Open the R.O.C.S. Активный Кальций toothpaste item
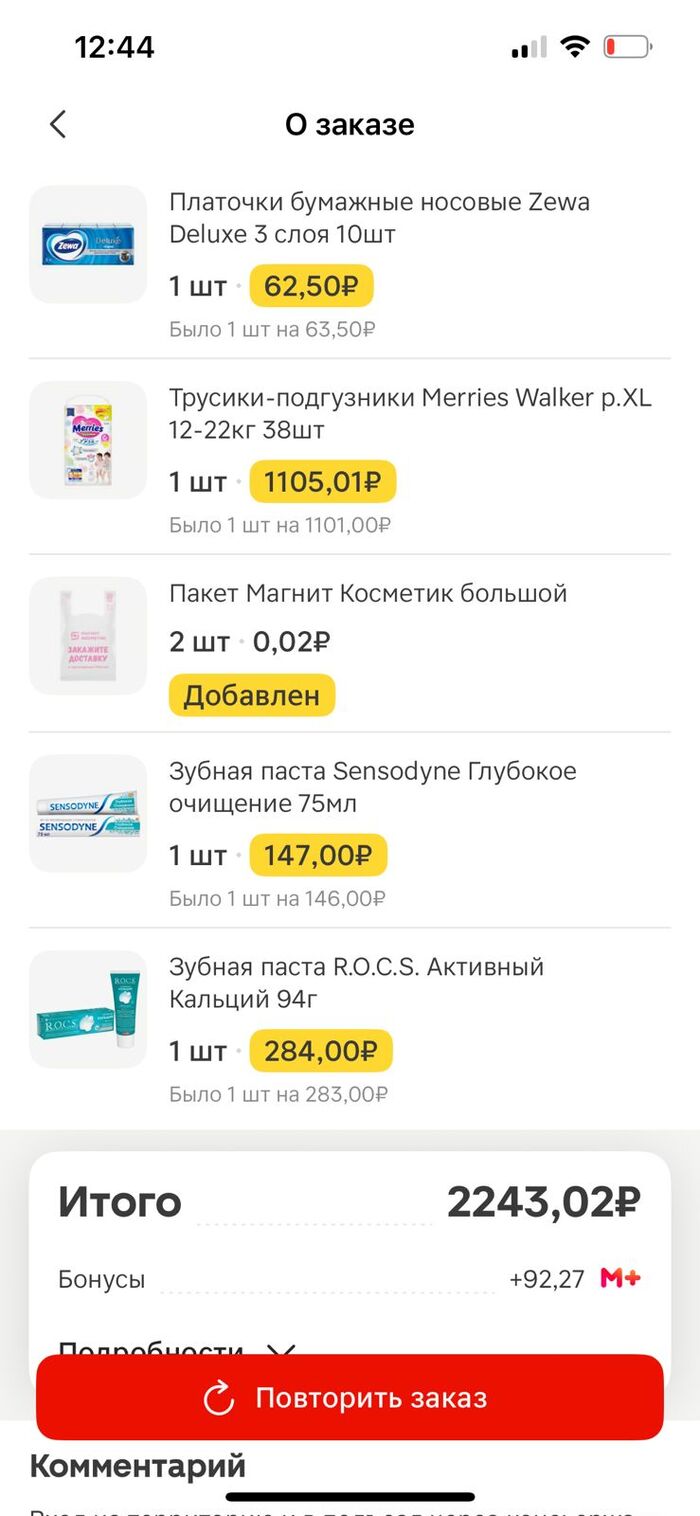This screenshot has width=700, height=1516. coord(356,982)
